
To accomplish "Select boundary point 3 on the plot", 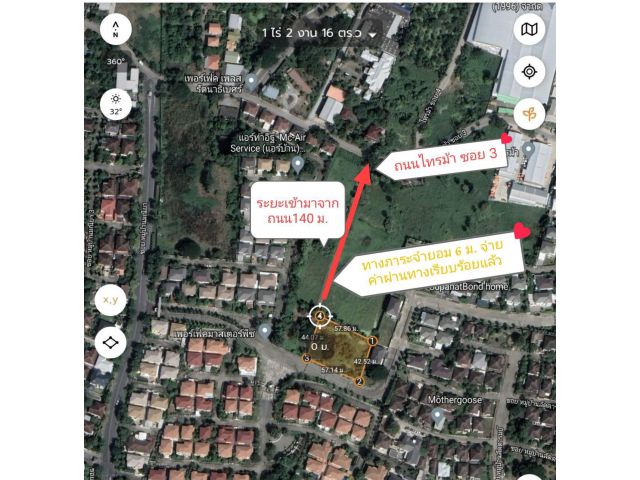I will pos(306,358).
